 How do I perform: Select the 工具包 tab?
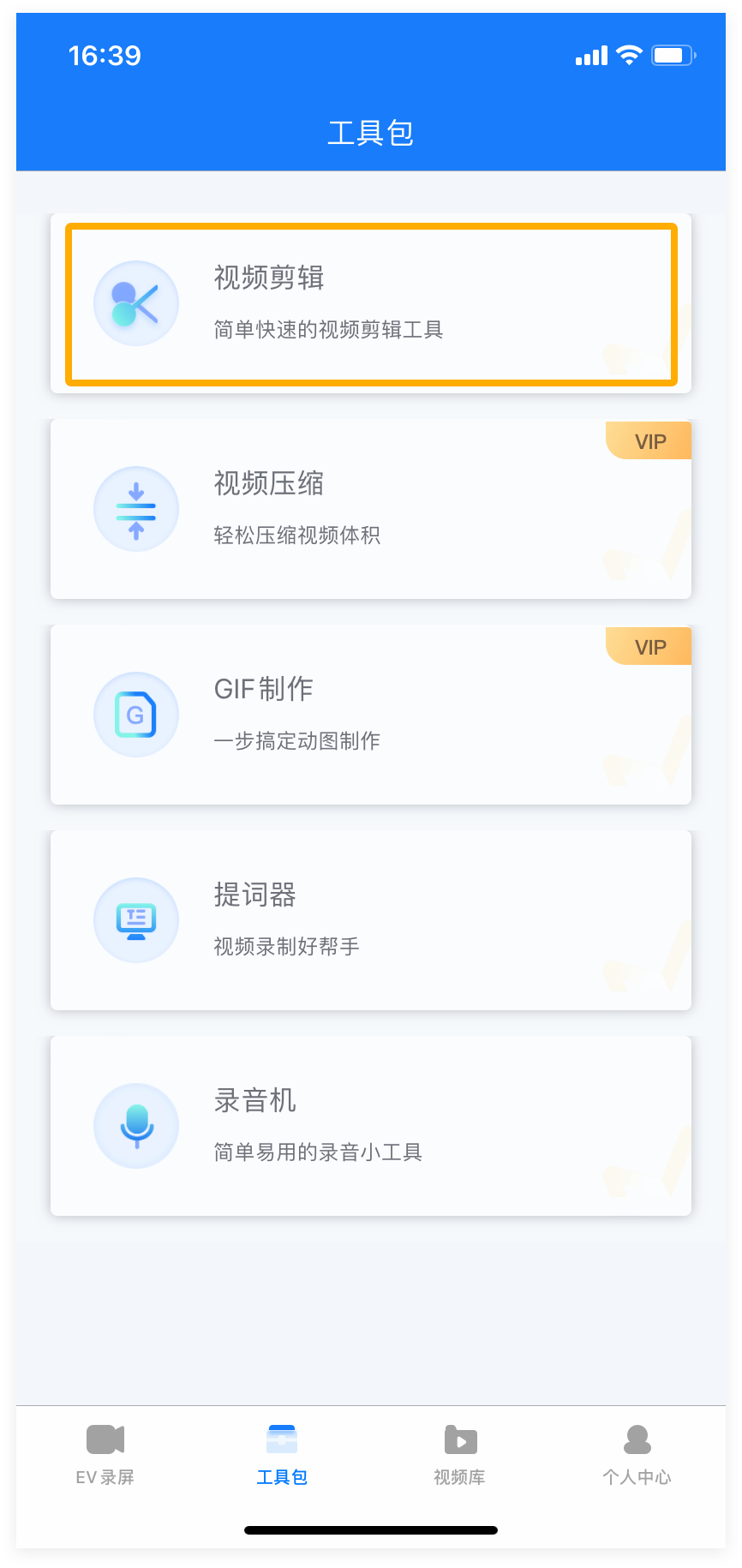[282, 1454]
